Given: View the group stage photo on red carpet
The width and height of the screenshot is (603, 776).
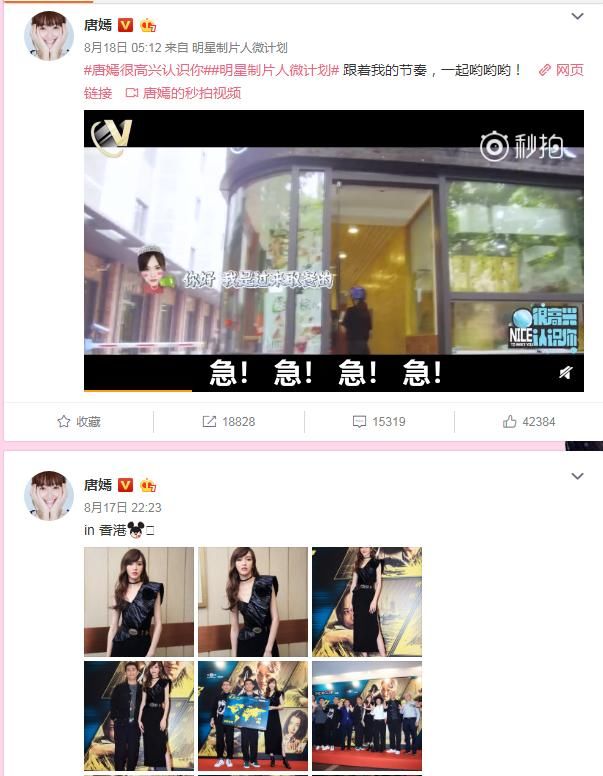Looking at the screenshot, I should [367, 714].
